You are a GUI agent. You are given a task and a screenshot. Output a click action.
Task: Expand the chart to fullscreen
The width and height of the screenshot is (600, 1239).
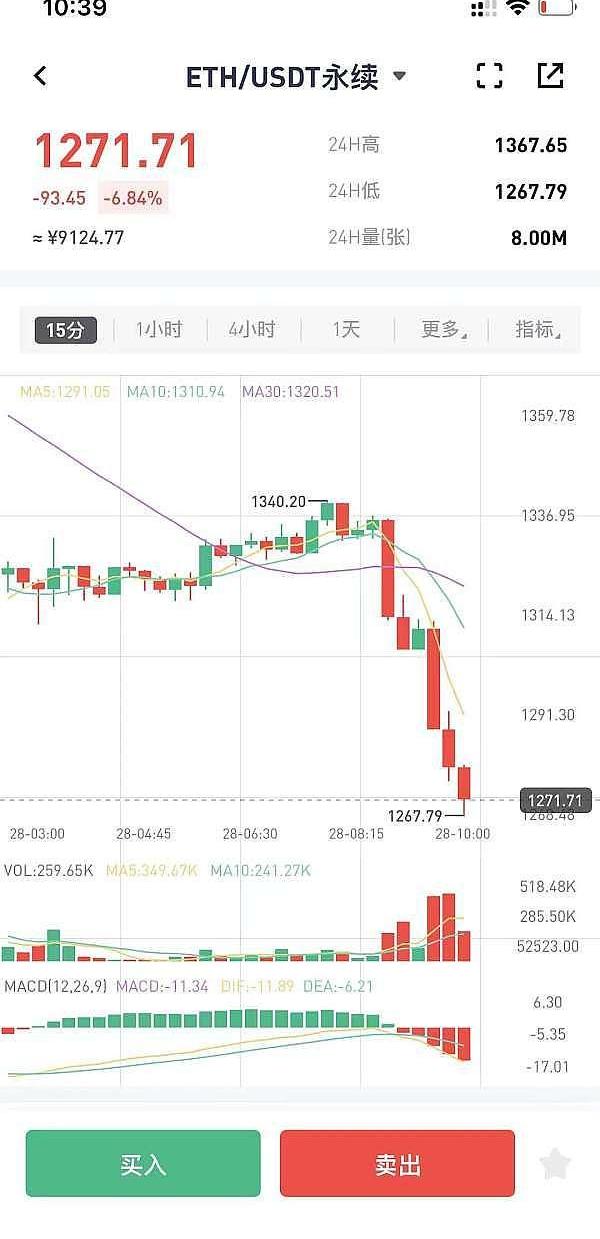[x=489, y=75]
